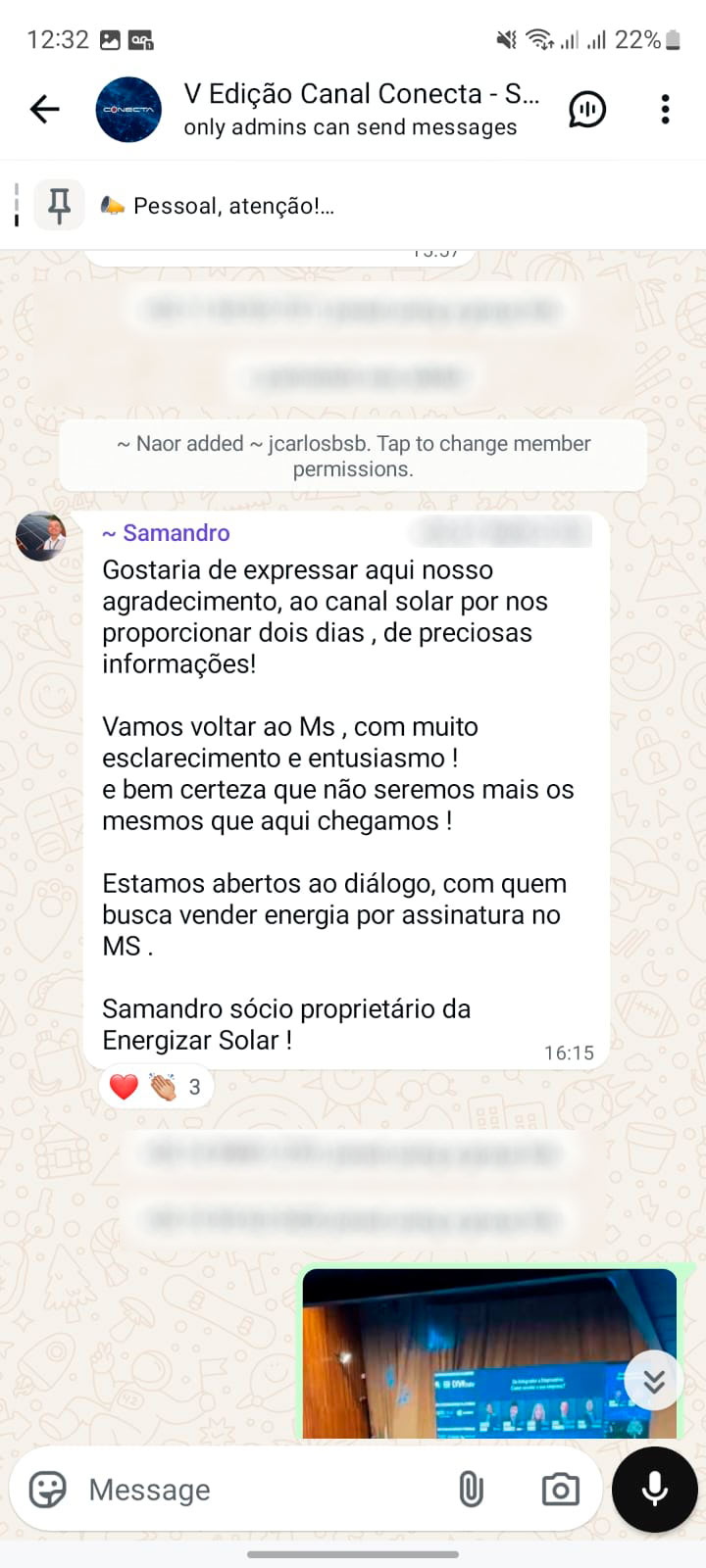View reactions on Samandro's message

[156, 1087]
